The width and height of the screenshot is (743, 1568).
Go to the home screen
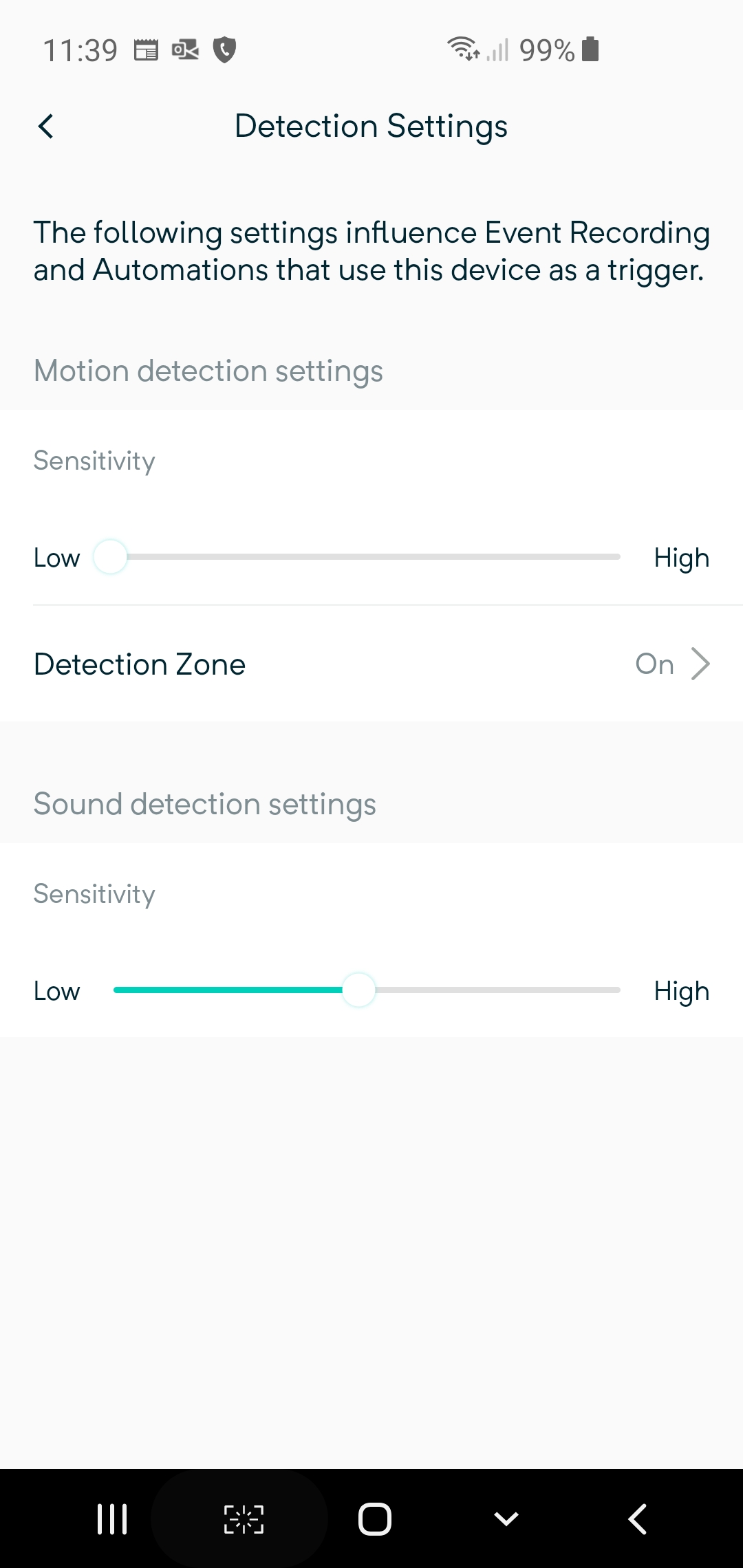[x=375, y=1518]
